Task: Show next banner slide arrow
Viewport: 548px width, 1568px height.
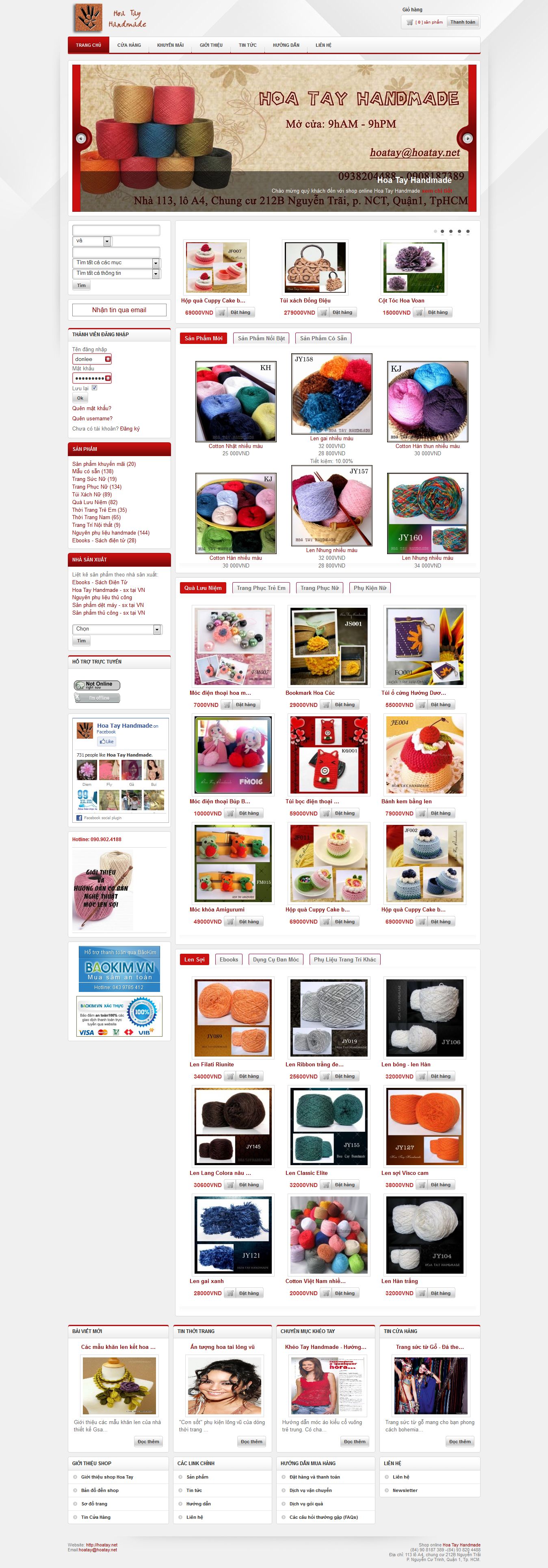Action: point(467,138)
